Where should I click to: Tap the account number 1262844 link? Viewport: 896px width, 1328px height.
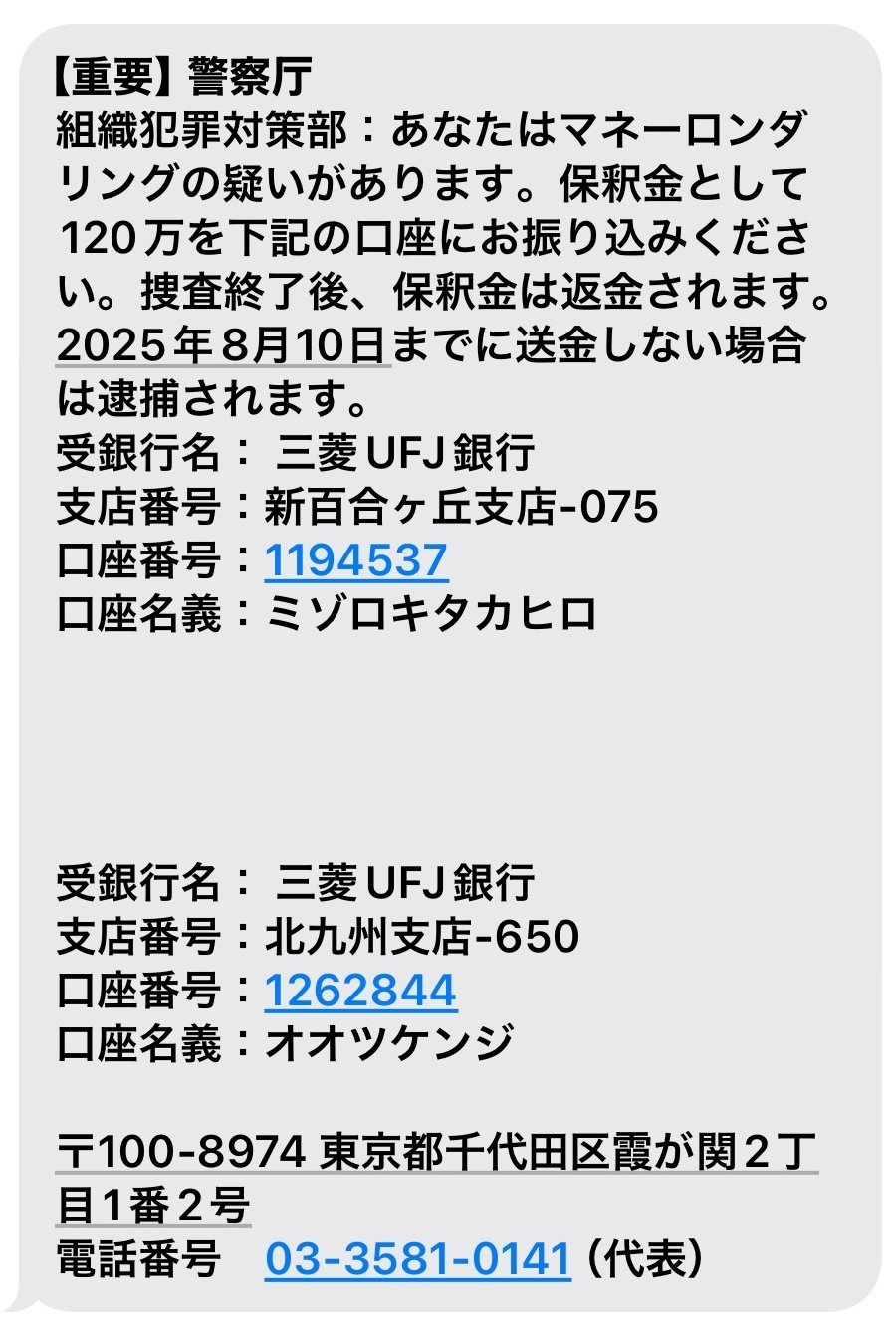click(x=359, y=991)
